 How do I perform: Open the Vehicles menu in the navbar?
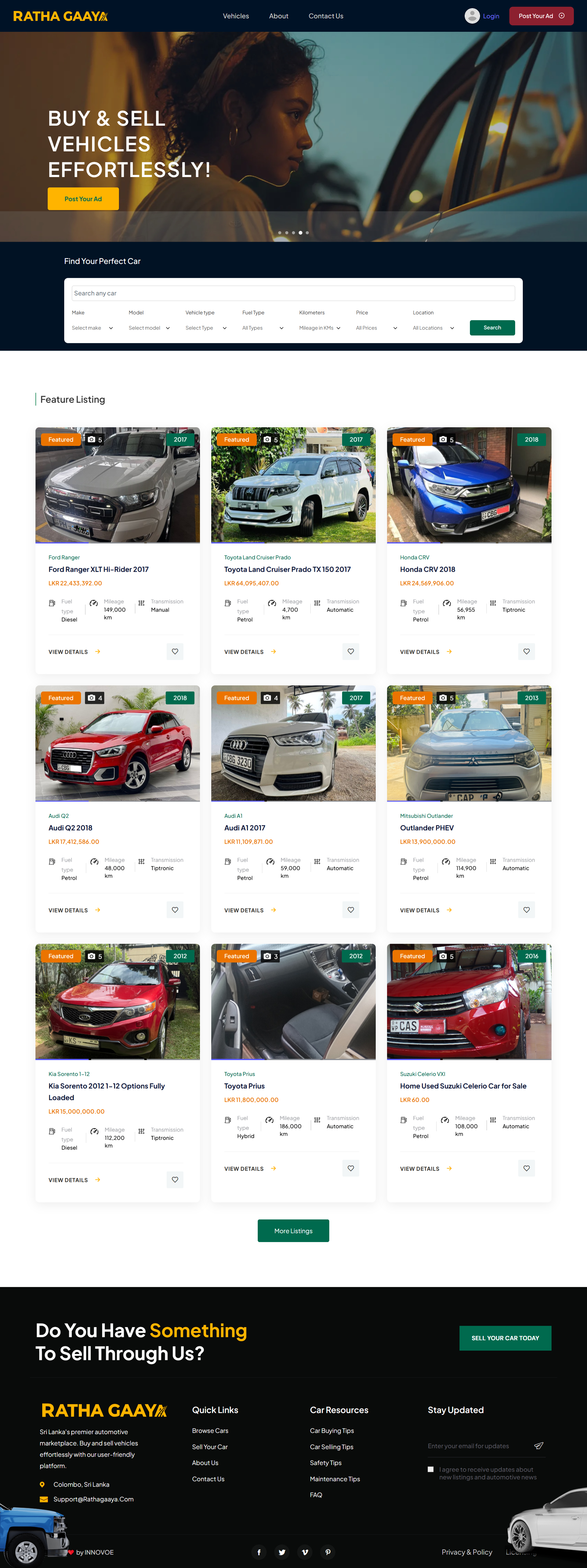236,16
